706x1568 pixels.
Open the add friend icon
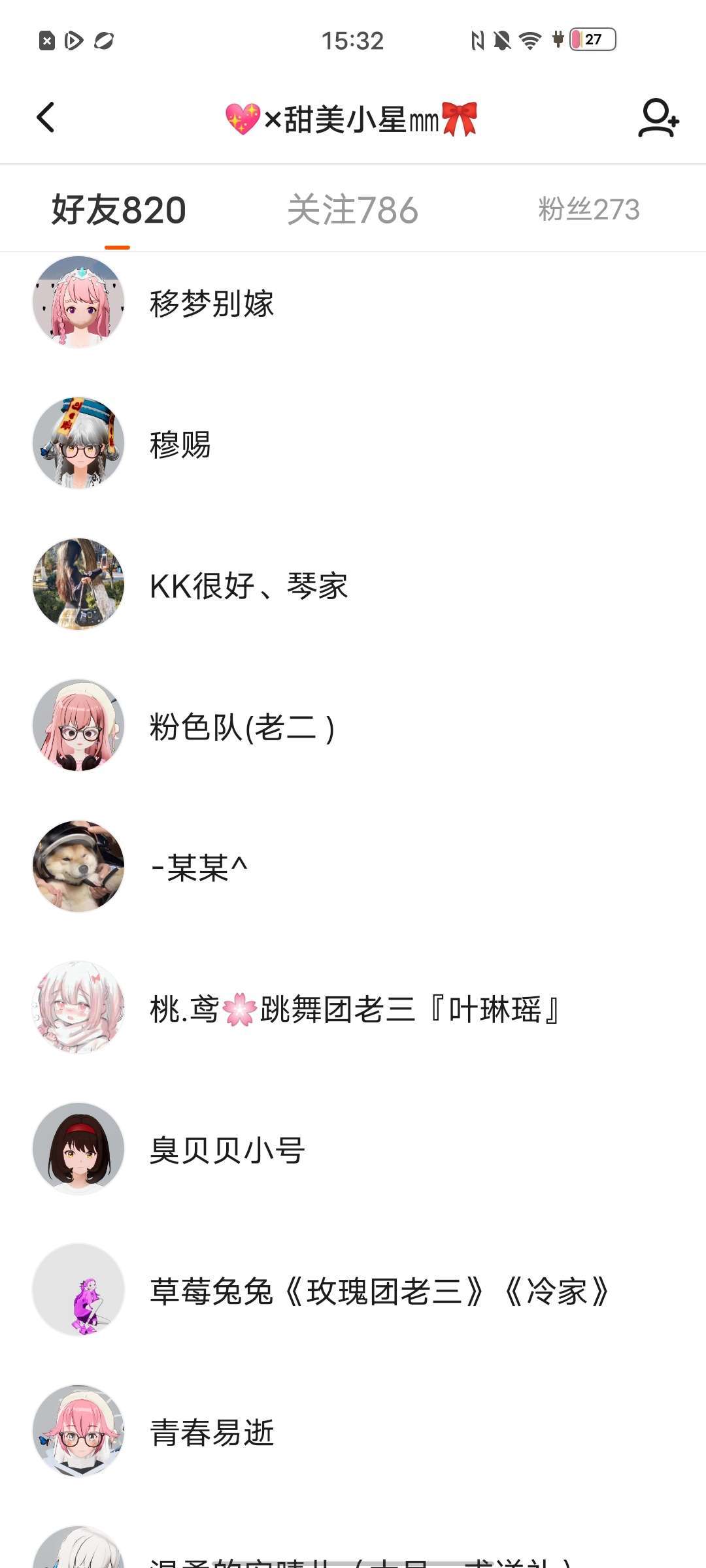(x=658, y=118)
